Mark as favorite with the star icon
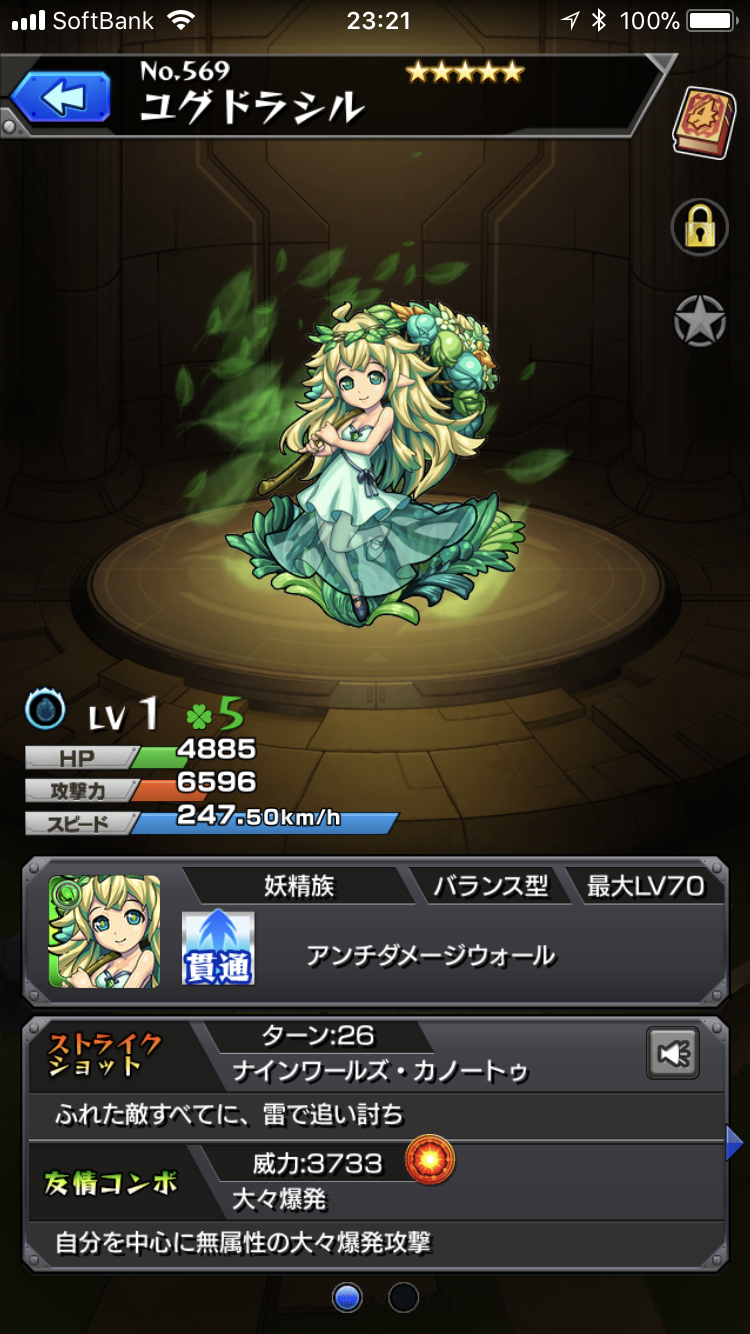This screenshot has width=750, height=1334. click(699, 322)
